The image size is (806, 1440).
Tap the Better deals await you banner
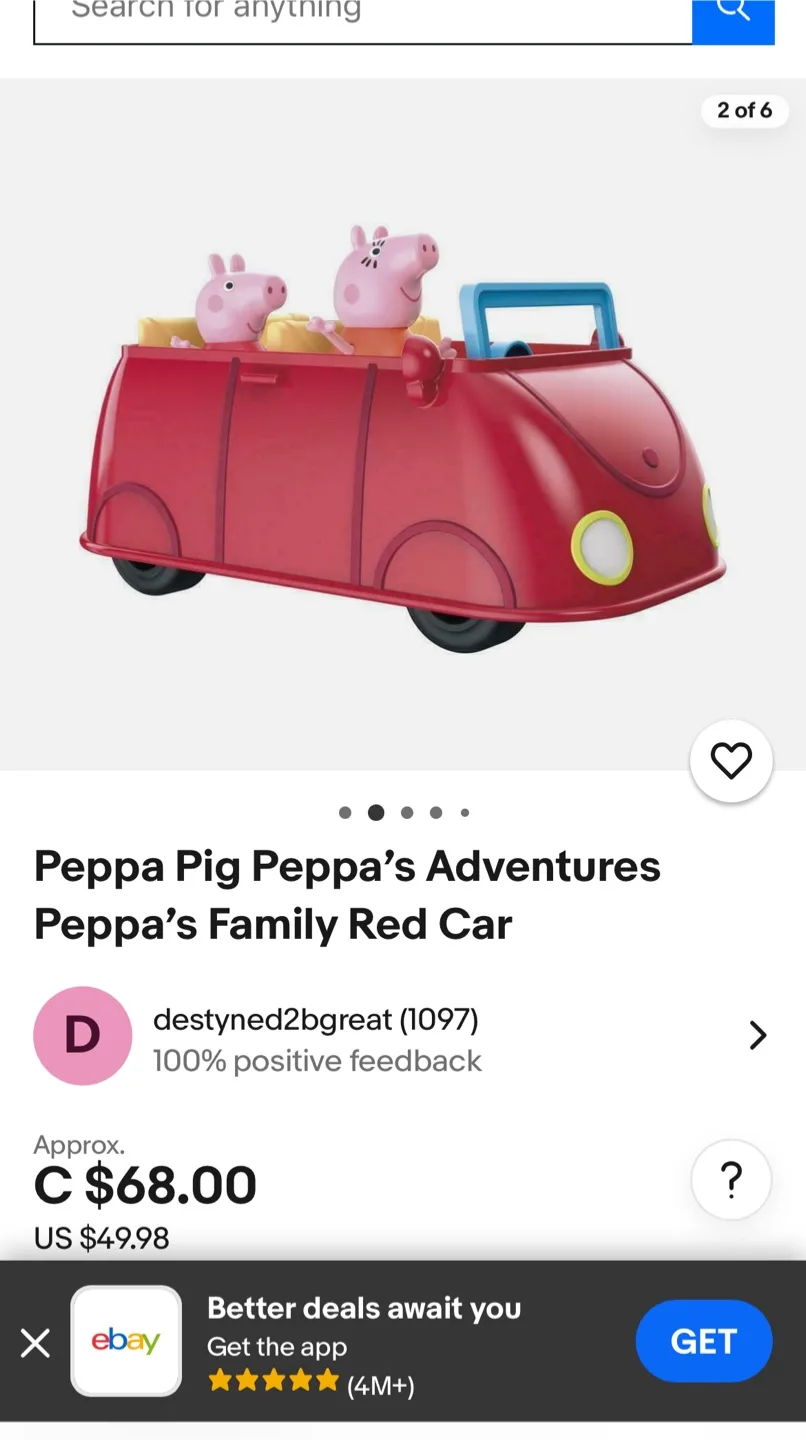364,1308
